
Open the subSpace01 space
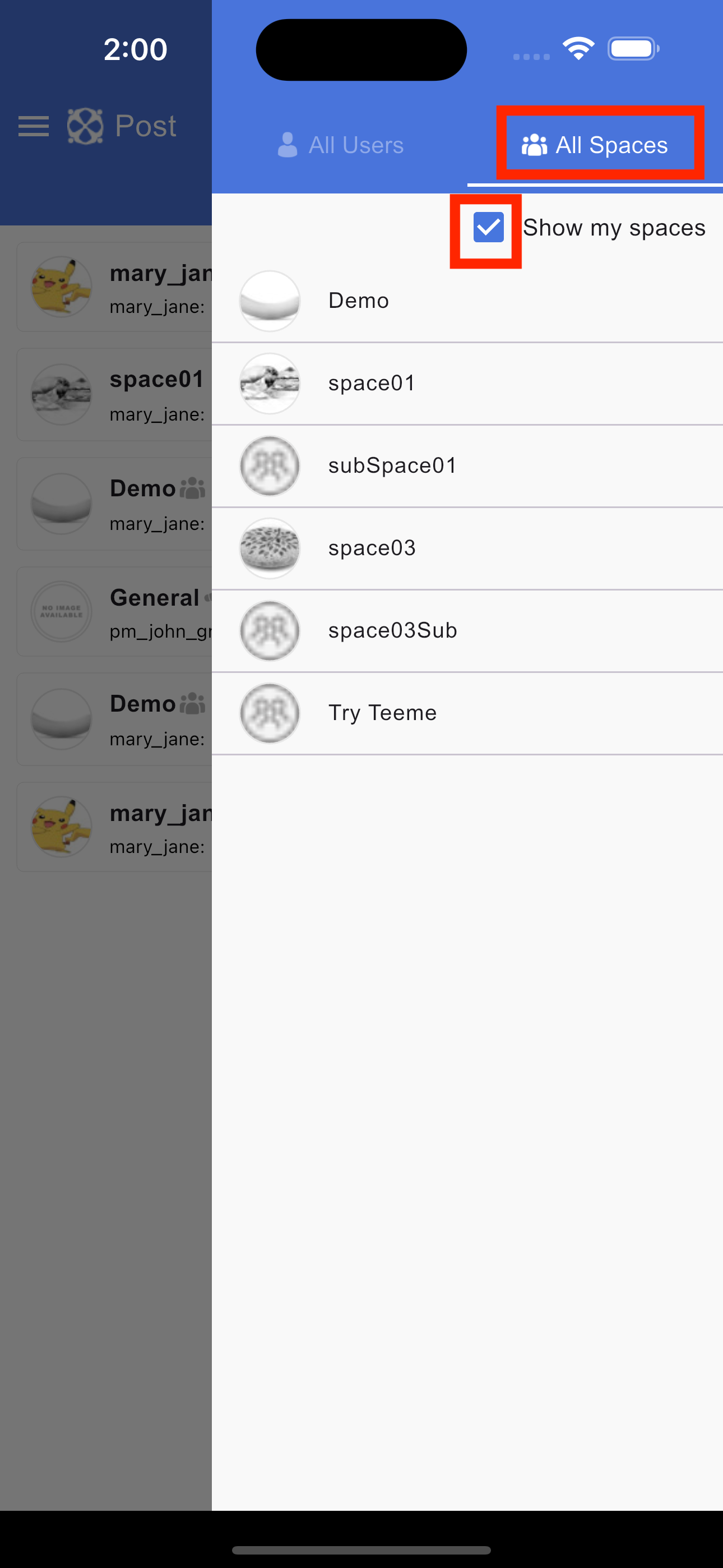pyautogui.click(x=467, y=466)
